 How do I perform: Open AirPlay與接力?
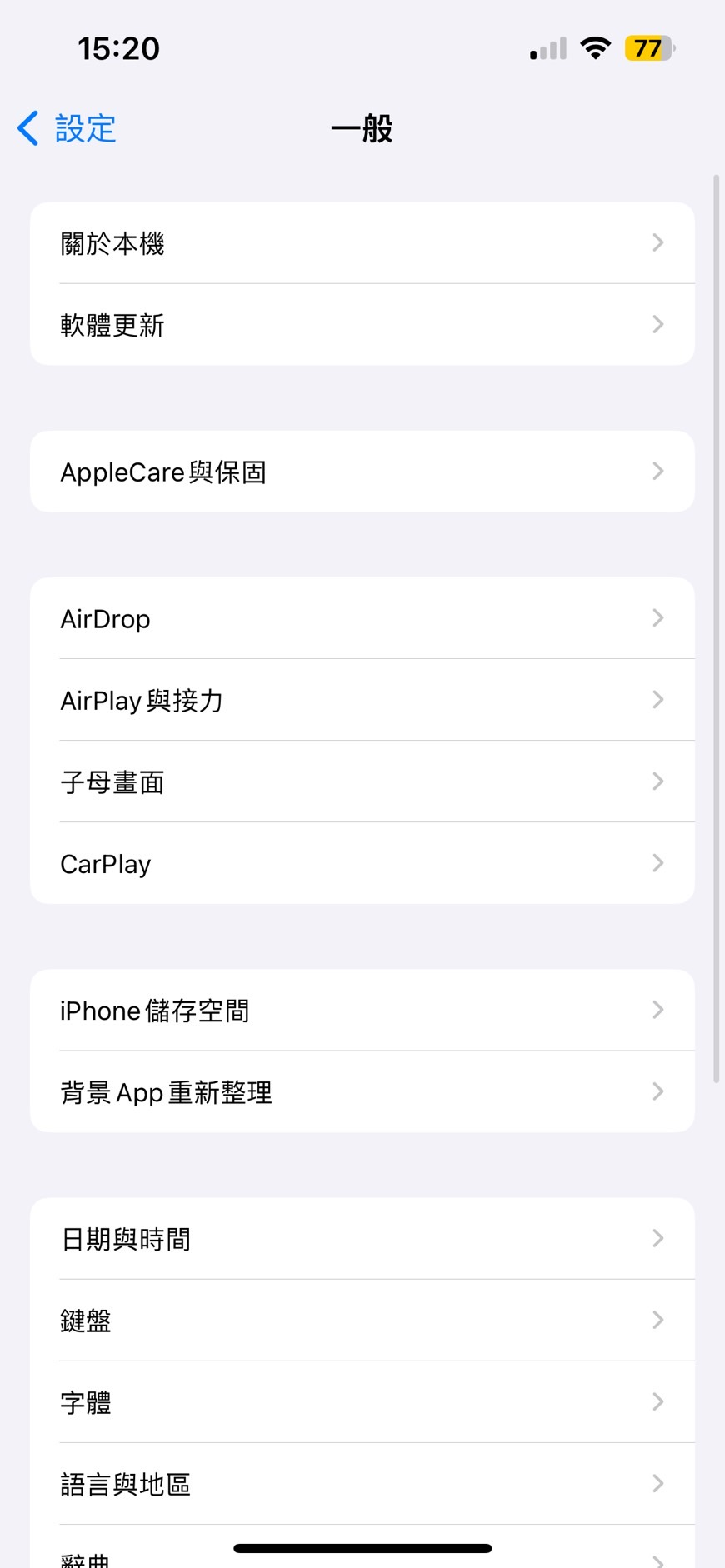click(362, 700)
